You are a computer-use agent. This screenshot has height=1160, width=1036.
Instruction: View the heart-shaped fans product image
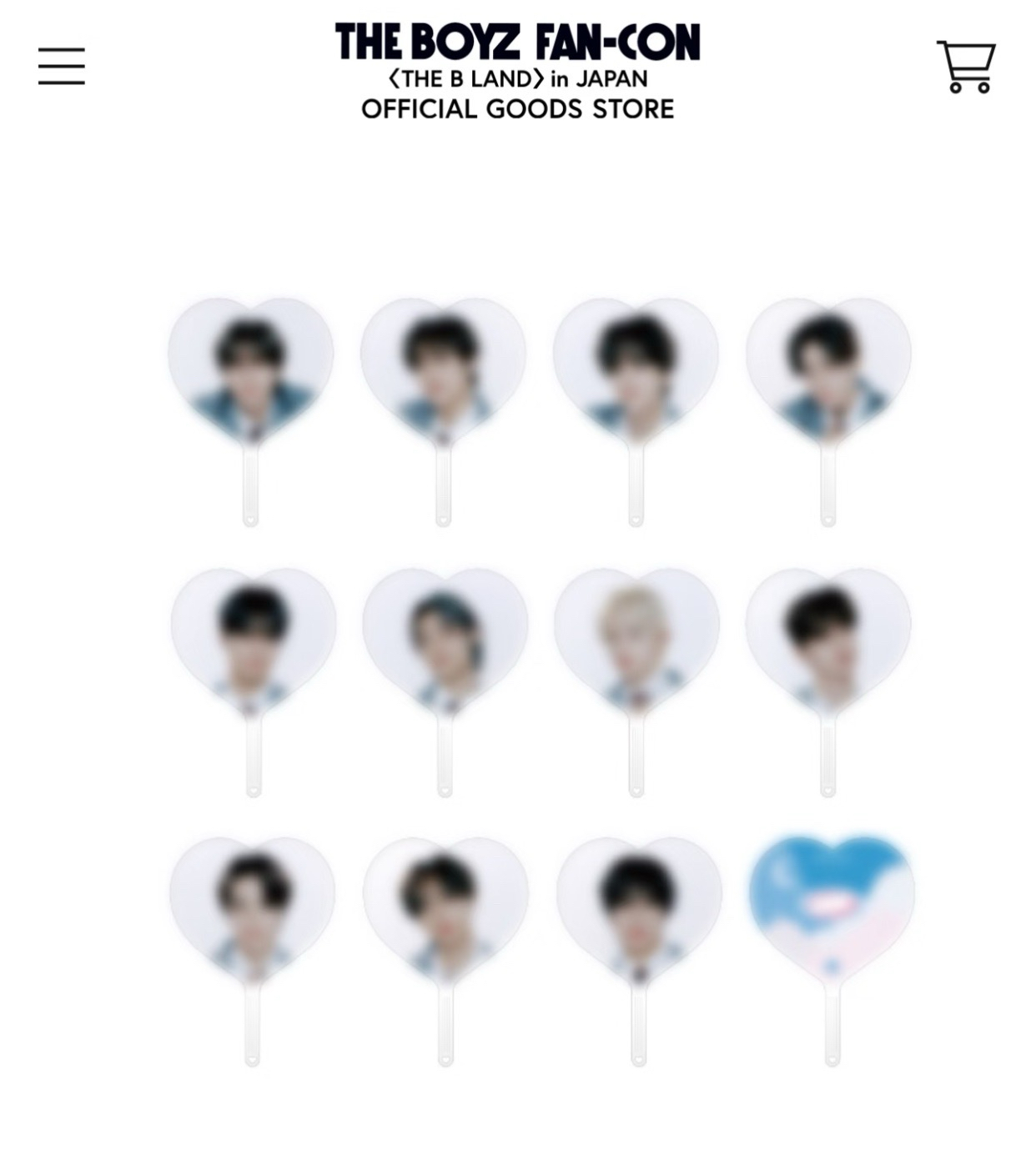pyautogui.click(x=541, y=680)
